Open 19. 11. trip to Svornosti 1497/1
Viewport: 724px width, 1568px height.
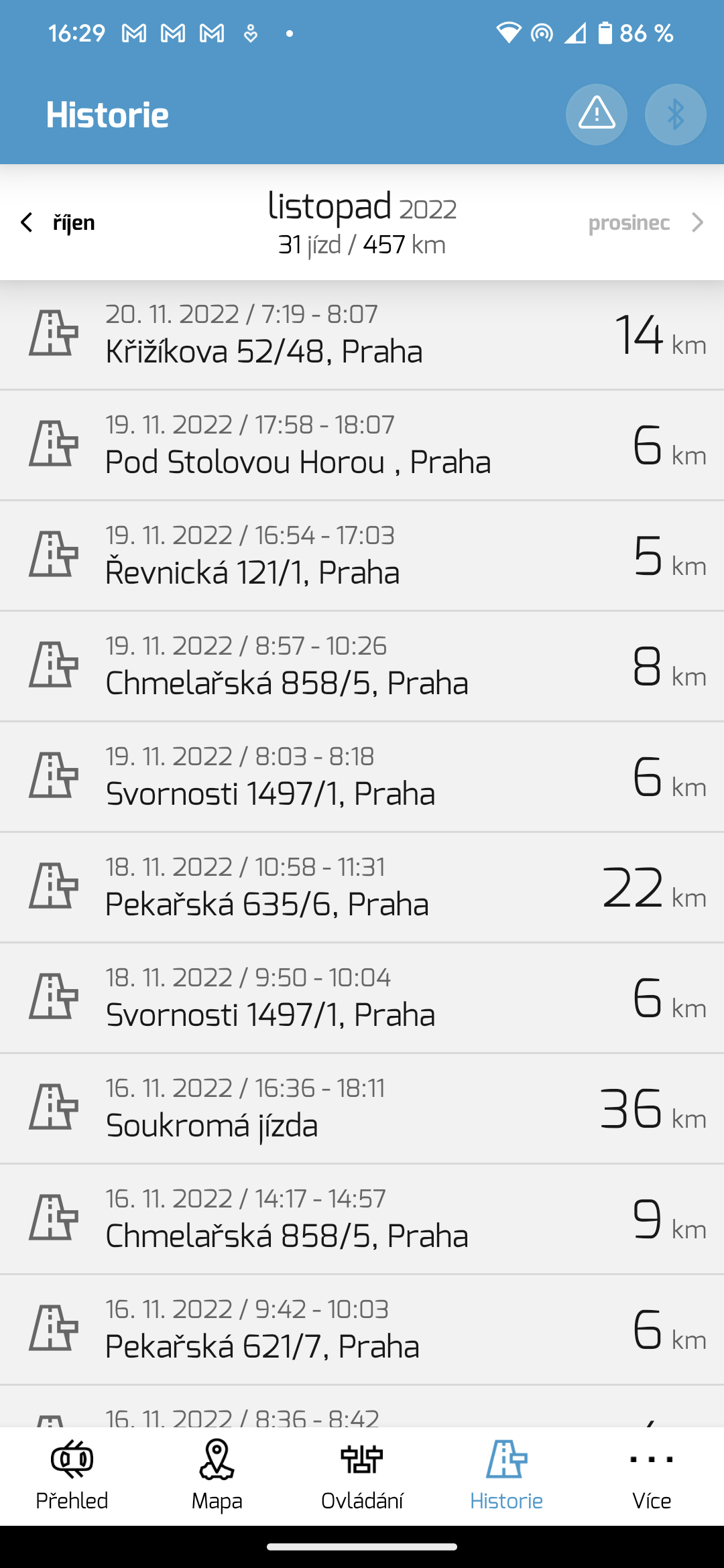[362, 776]
